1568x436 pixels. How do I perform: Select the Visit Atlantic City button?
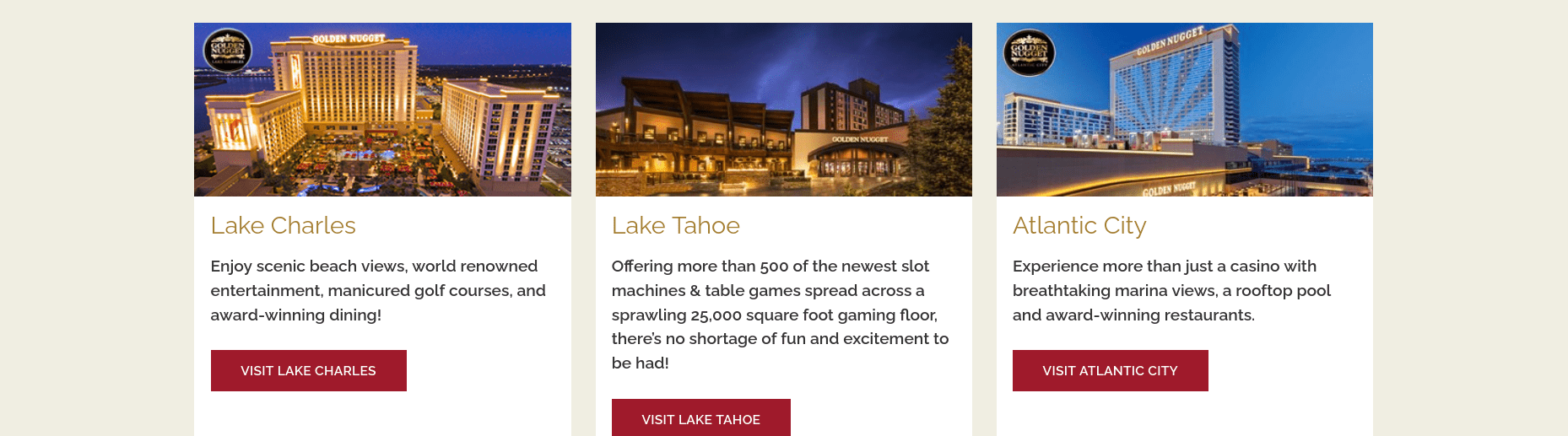point(1110,370)
